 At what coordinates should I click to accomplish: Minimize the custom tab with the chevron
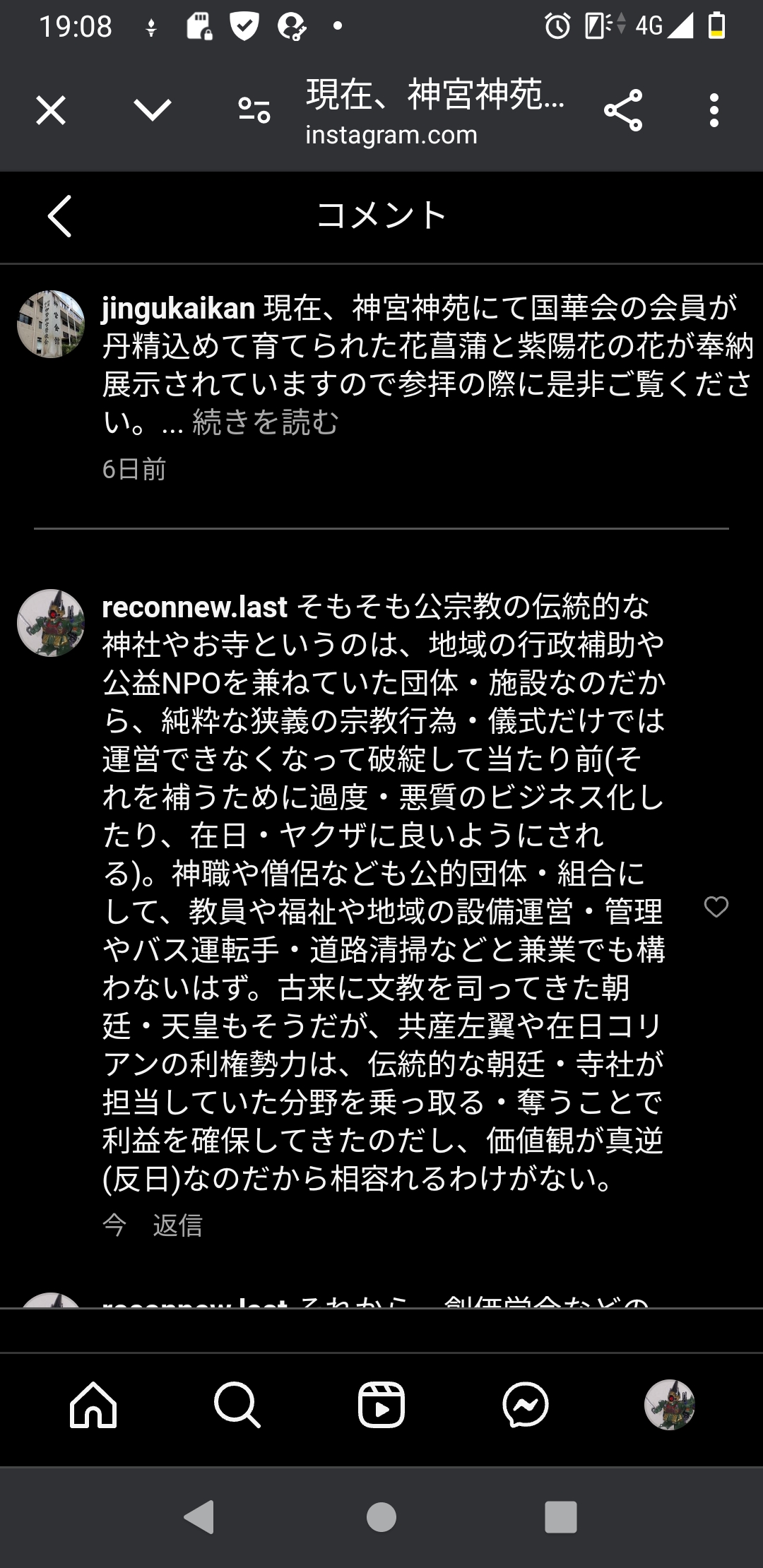click(153, 111)
